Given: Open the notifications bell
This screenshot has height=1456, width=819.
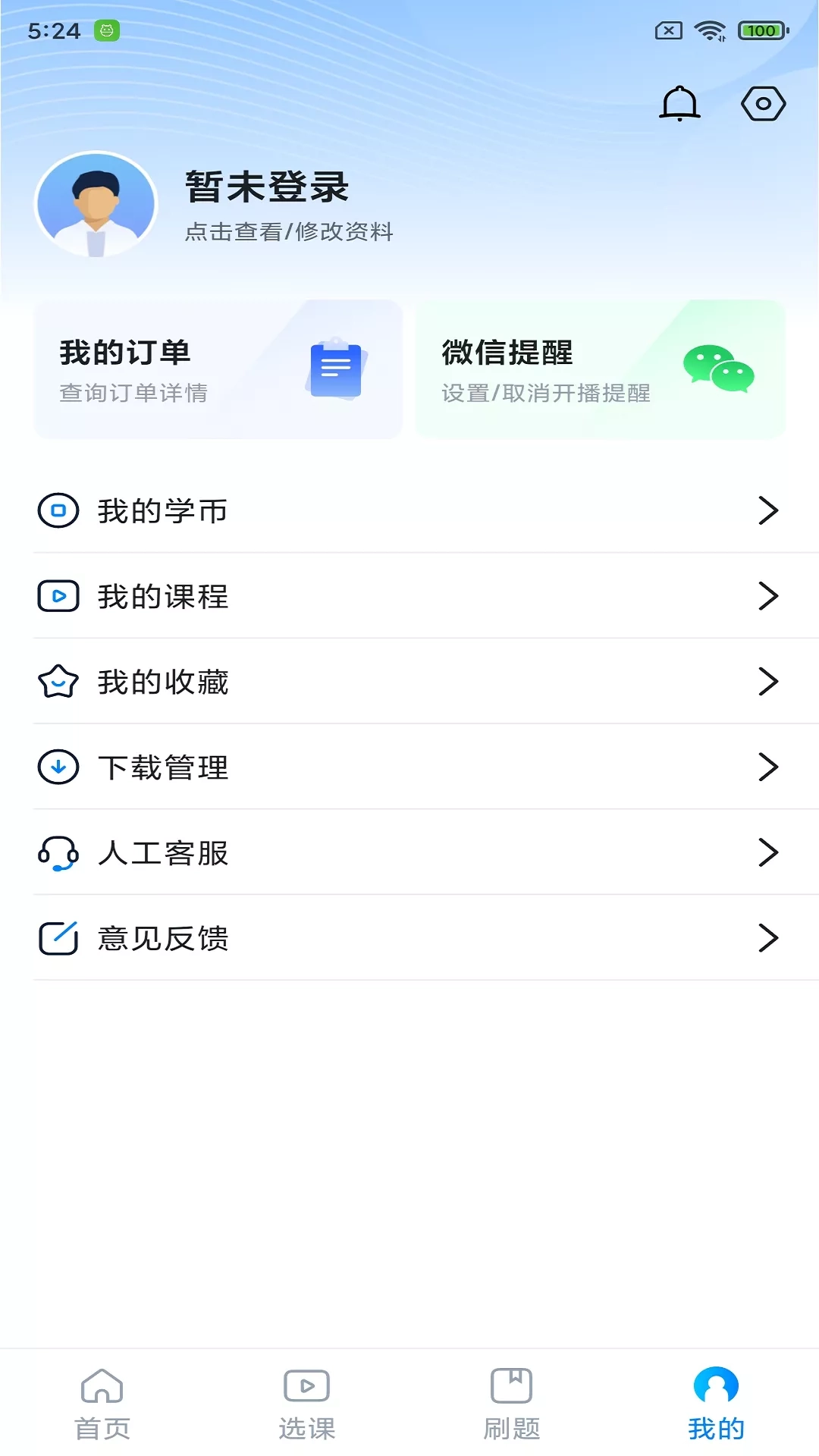Looking at the screenshot, I should coord(679,103).
